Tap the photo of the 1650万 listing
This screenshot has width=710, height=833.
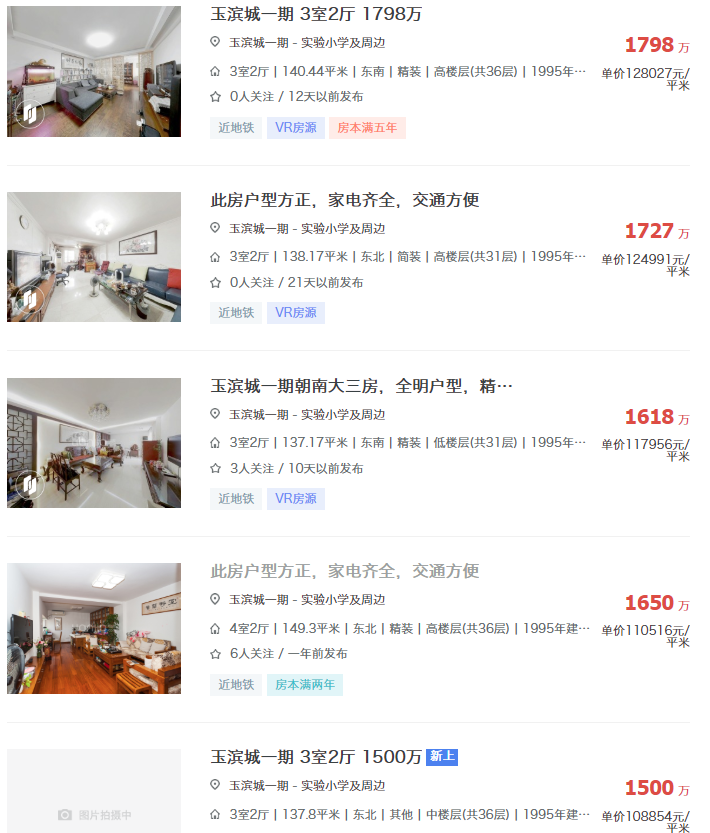click(94, 628)
